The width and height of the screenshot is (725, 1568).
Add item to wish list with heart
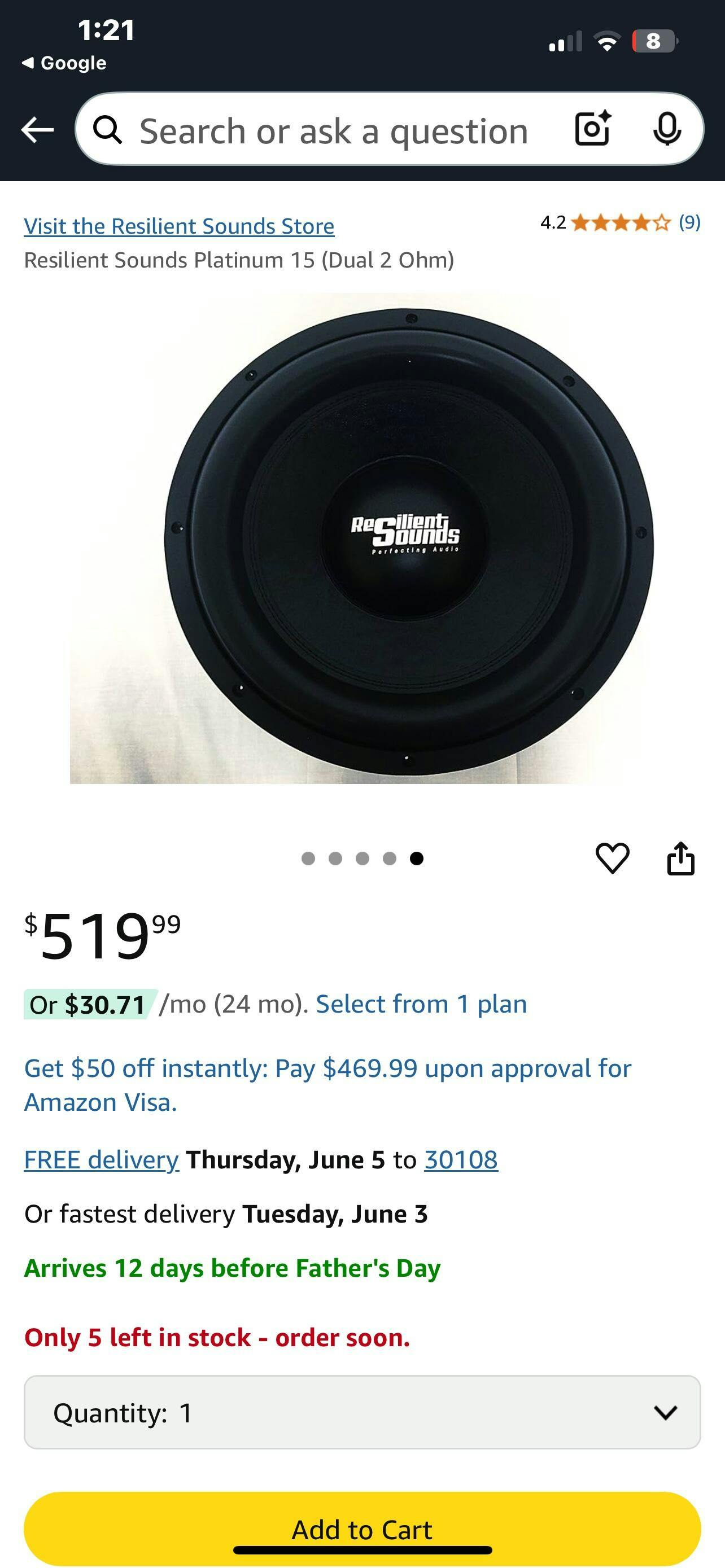click(x=612, y=859)
